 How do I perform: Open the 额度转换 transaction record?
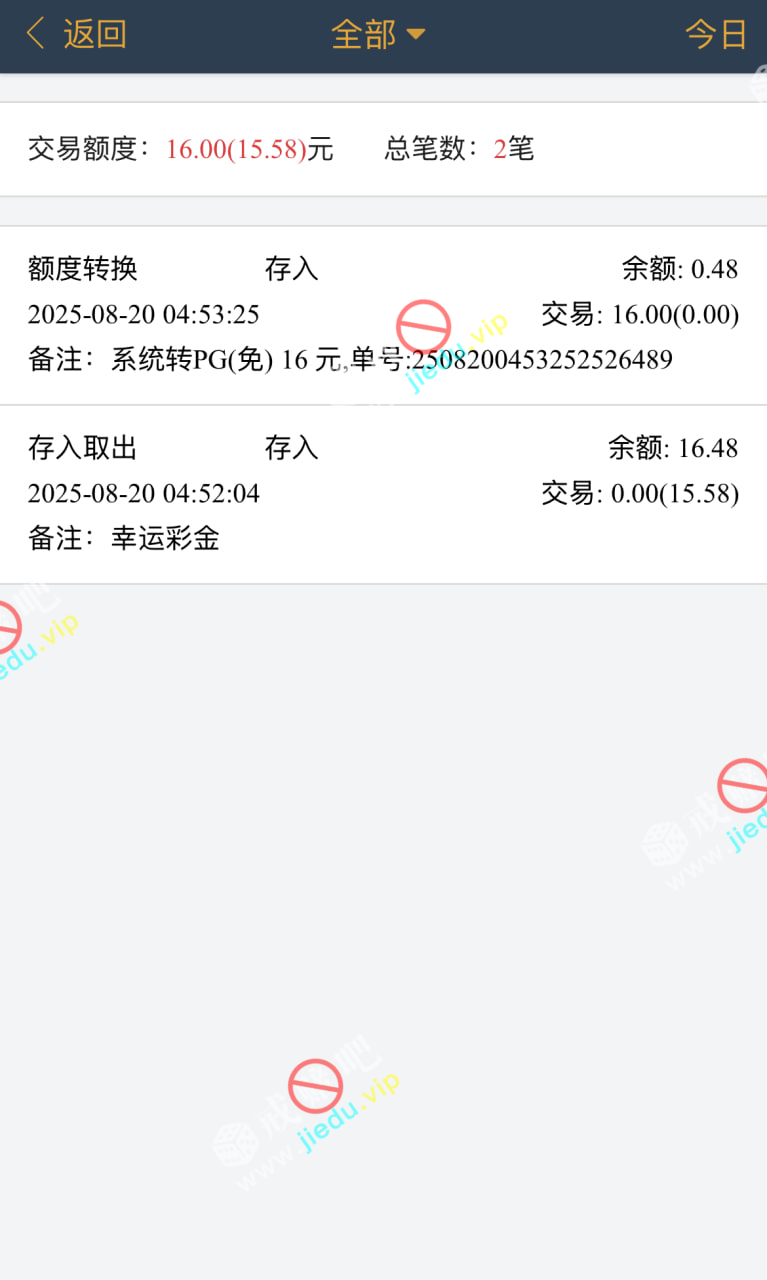click(x=383, y=315)
